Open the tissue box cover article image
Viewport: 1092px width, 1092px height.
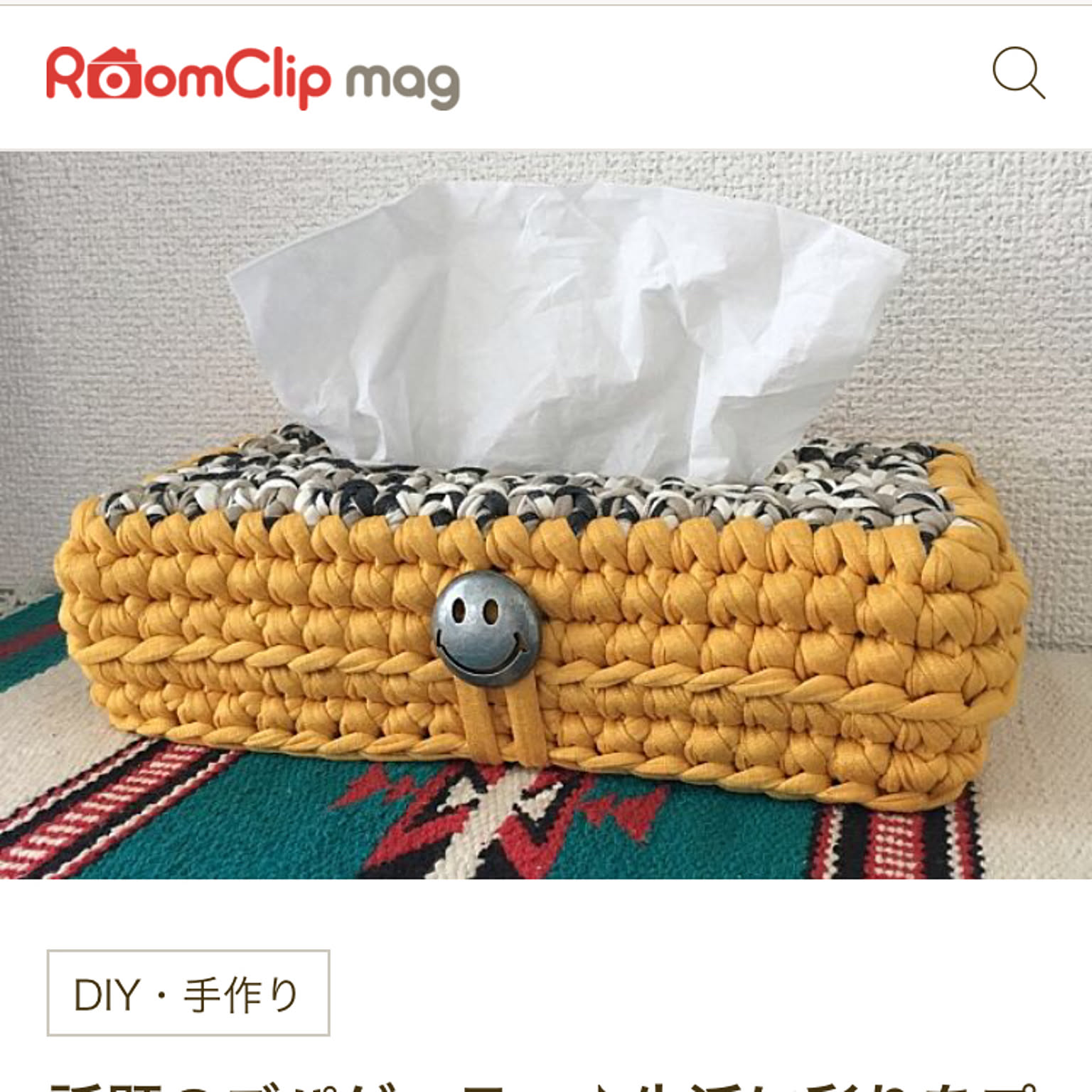click(546, 515)
